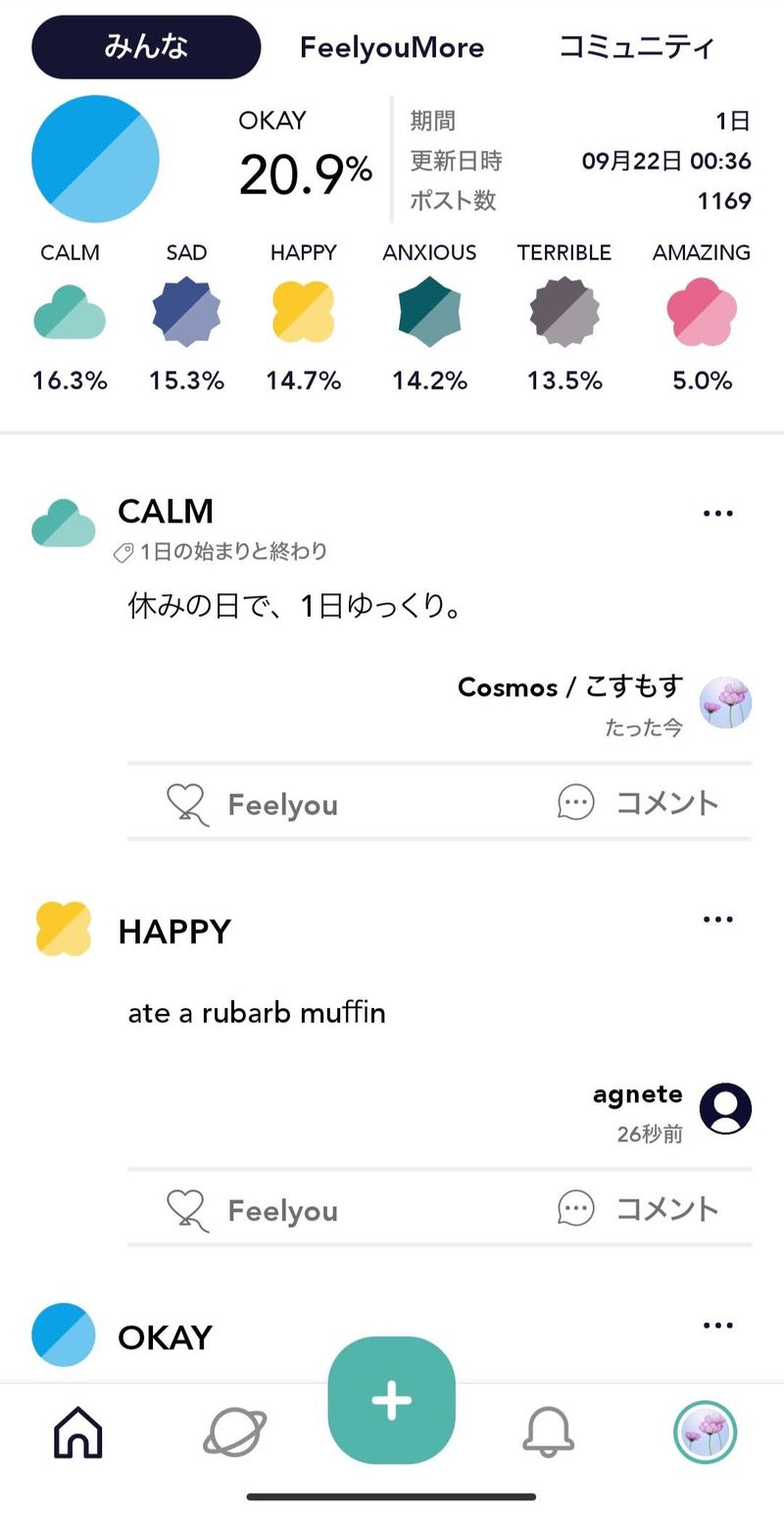784x1513 pixels.
Task: Open the planet explore tab
Action: (x=235, y=1432)
